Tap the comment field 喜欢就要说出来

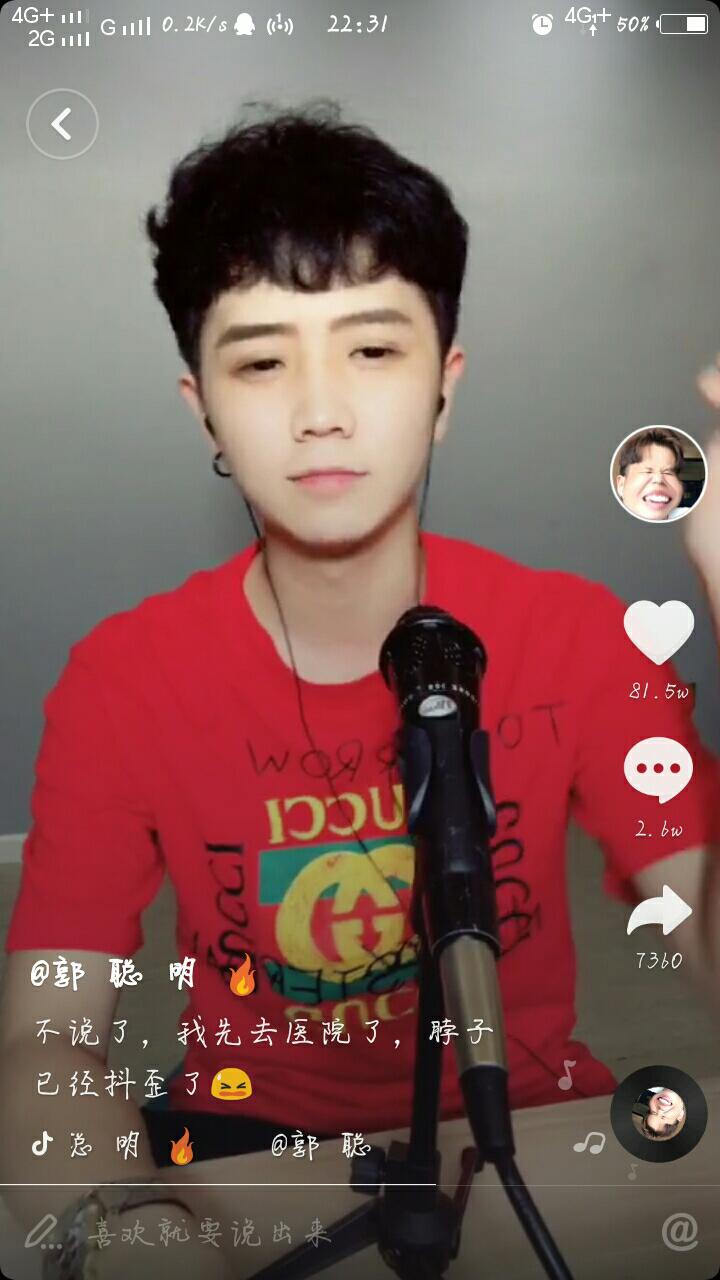[x=210, y=1233]
